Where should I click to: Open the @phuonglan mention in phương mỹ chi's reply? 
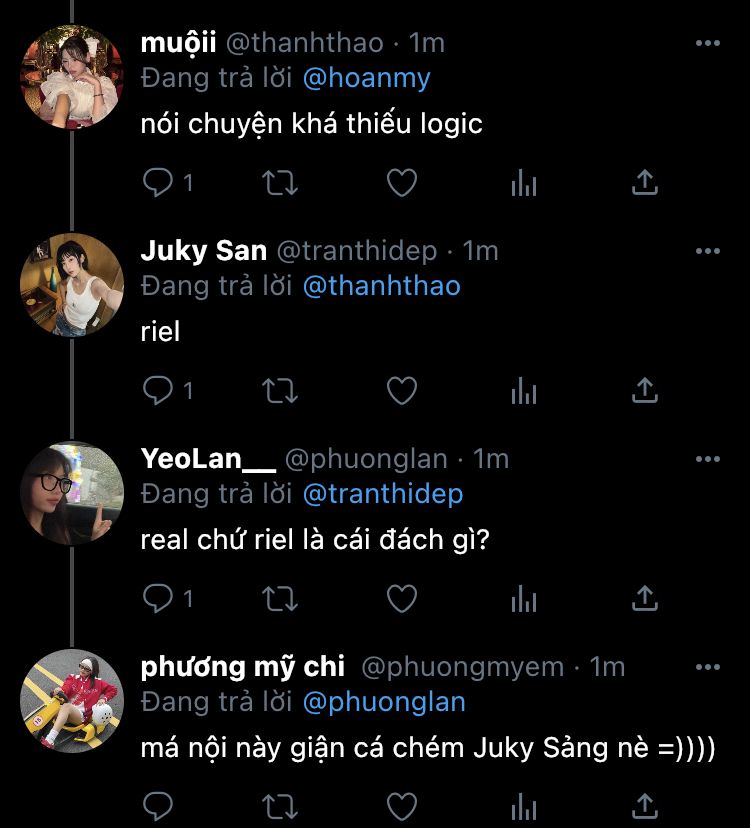pos(384,701)
